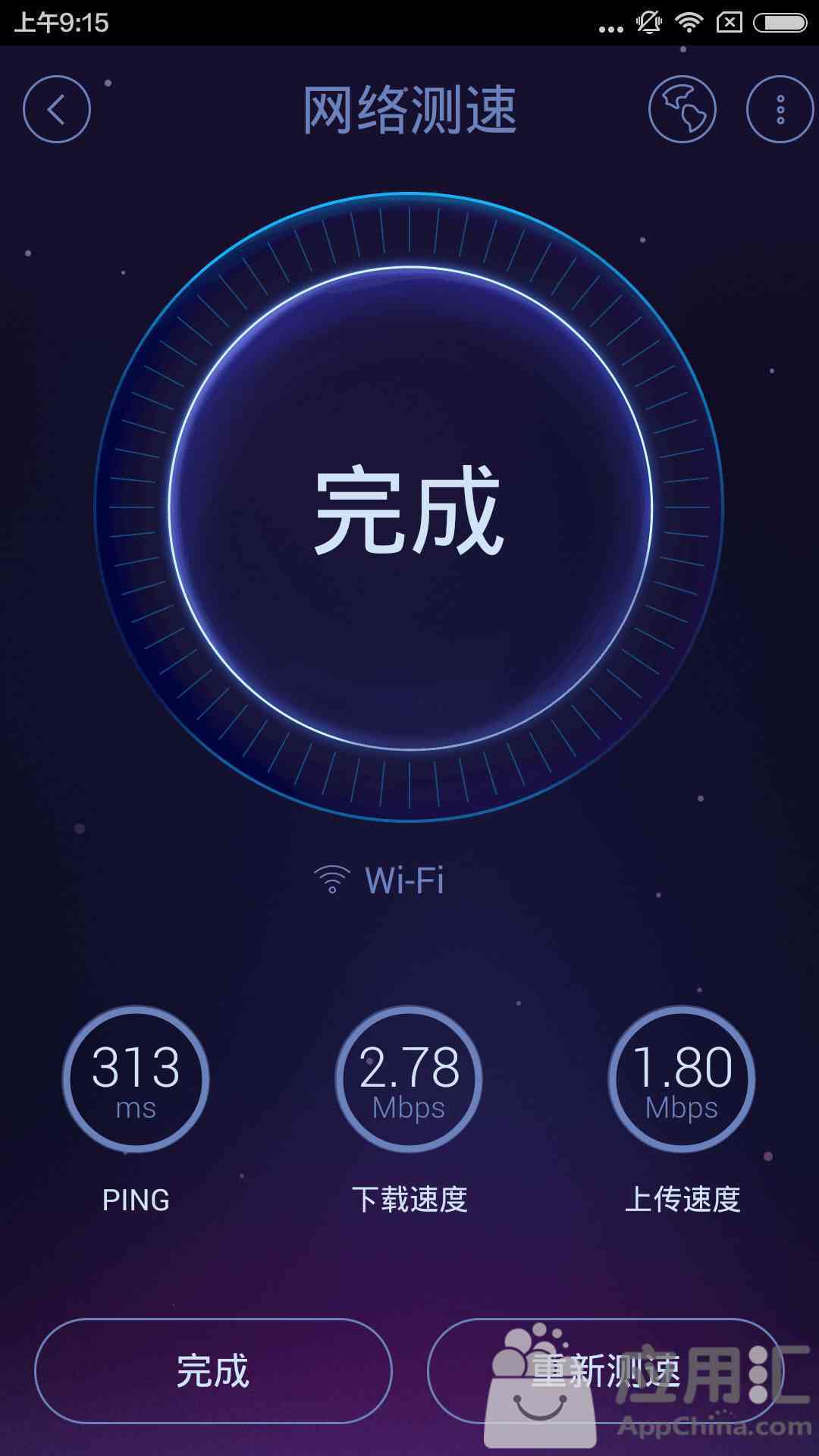Go back using the top-left arrow
819x1456 pixels.
coord(57,109)
